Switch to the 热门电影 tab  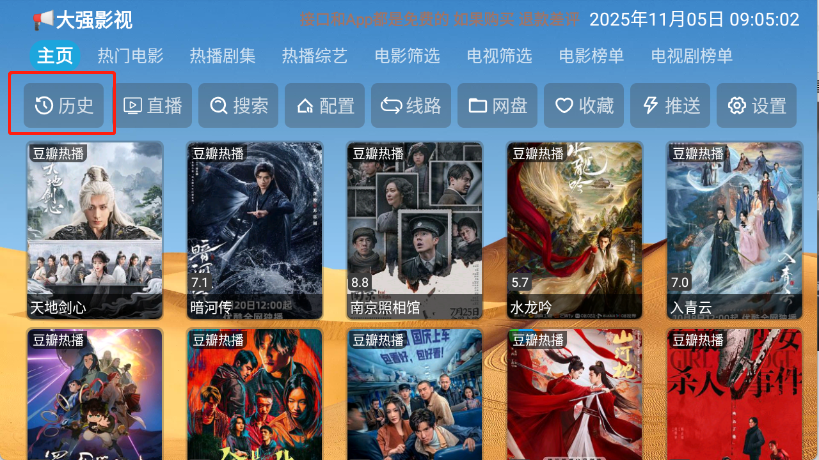(130, 56)
